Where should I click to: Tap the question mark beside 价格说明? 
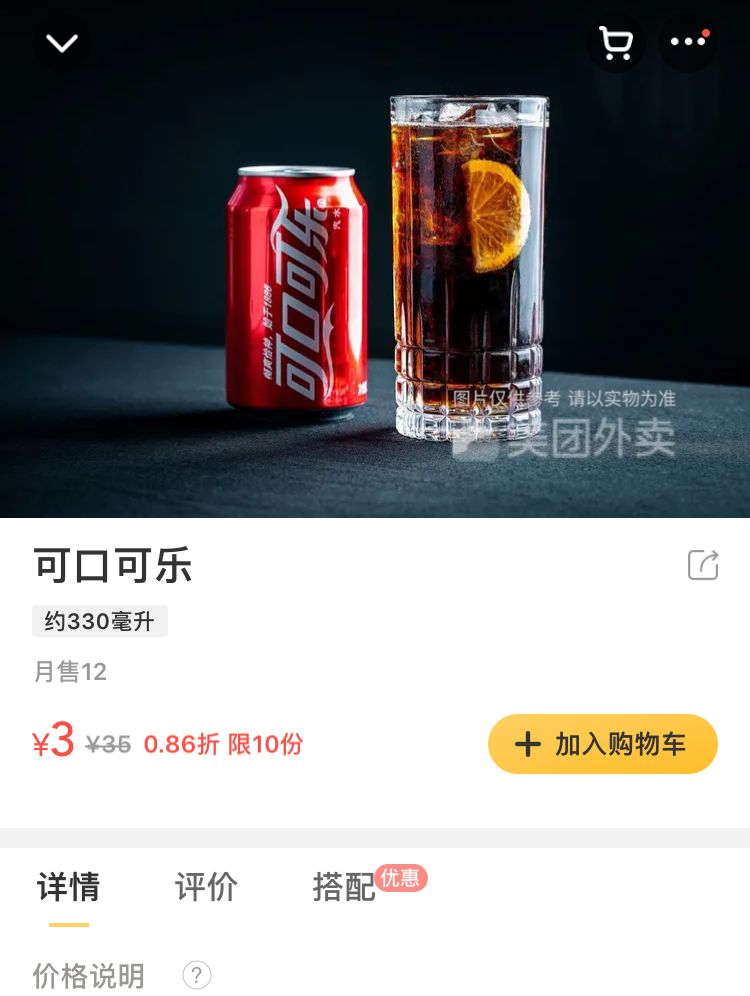tap(196, 976)
